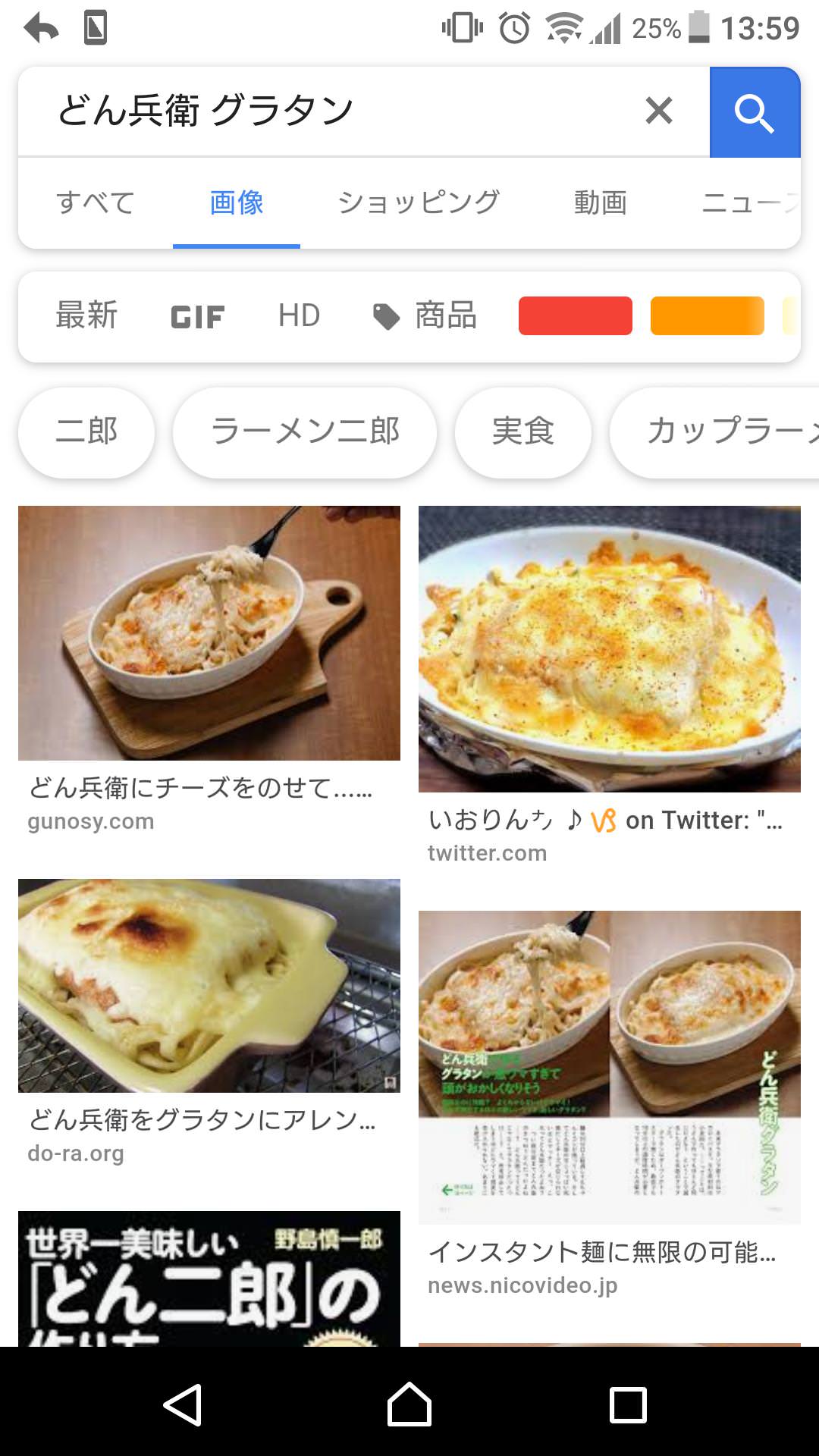Filter images by 商品
The width and height of the screenshot is (819, 1456).
pos(425,315)
